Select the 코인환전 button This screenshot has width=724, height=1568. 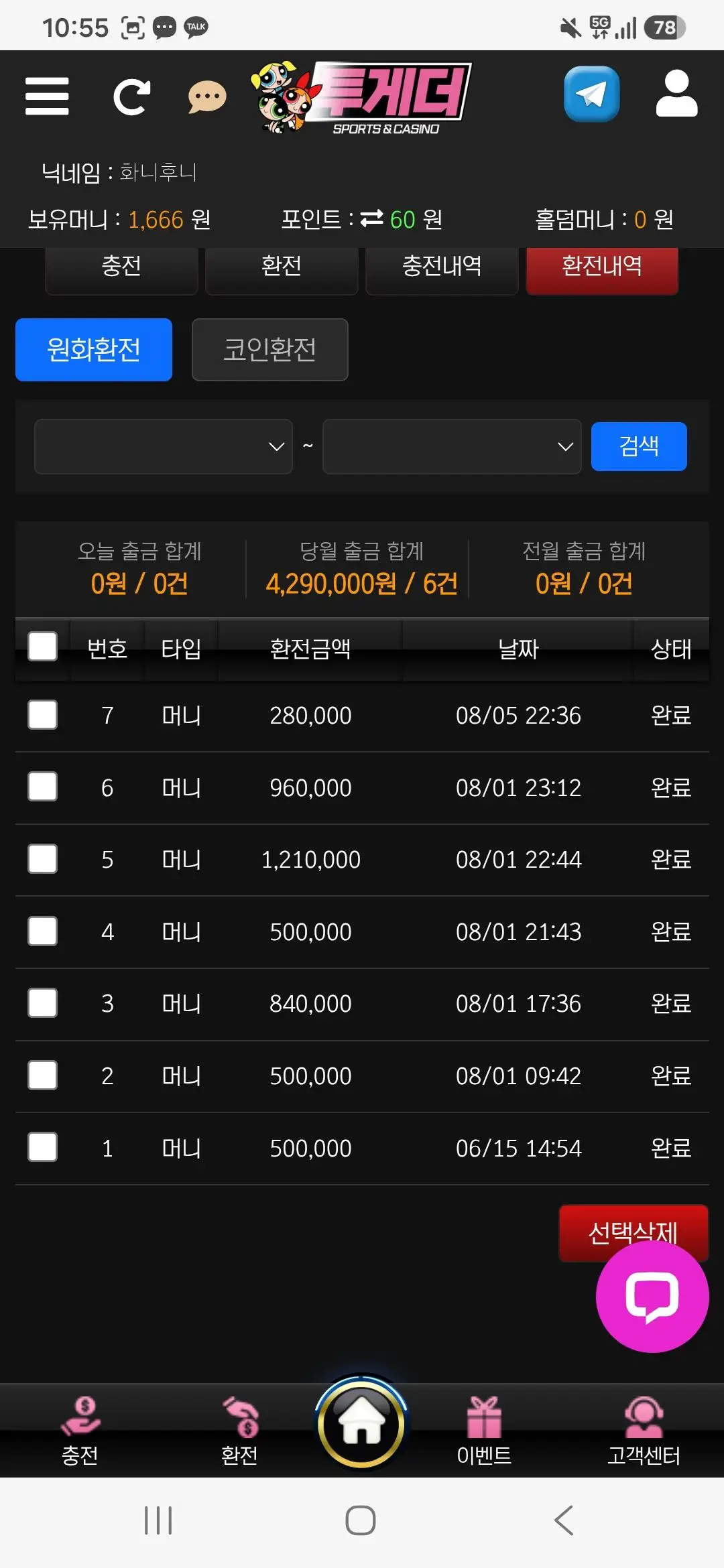point(270,350)
